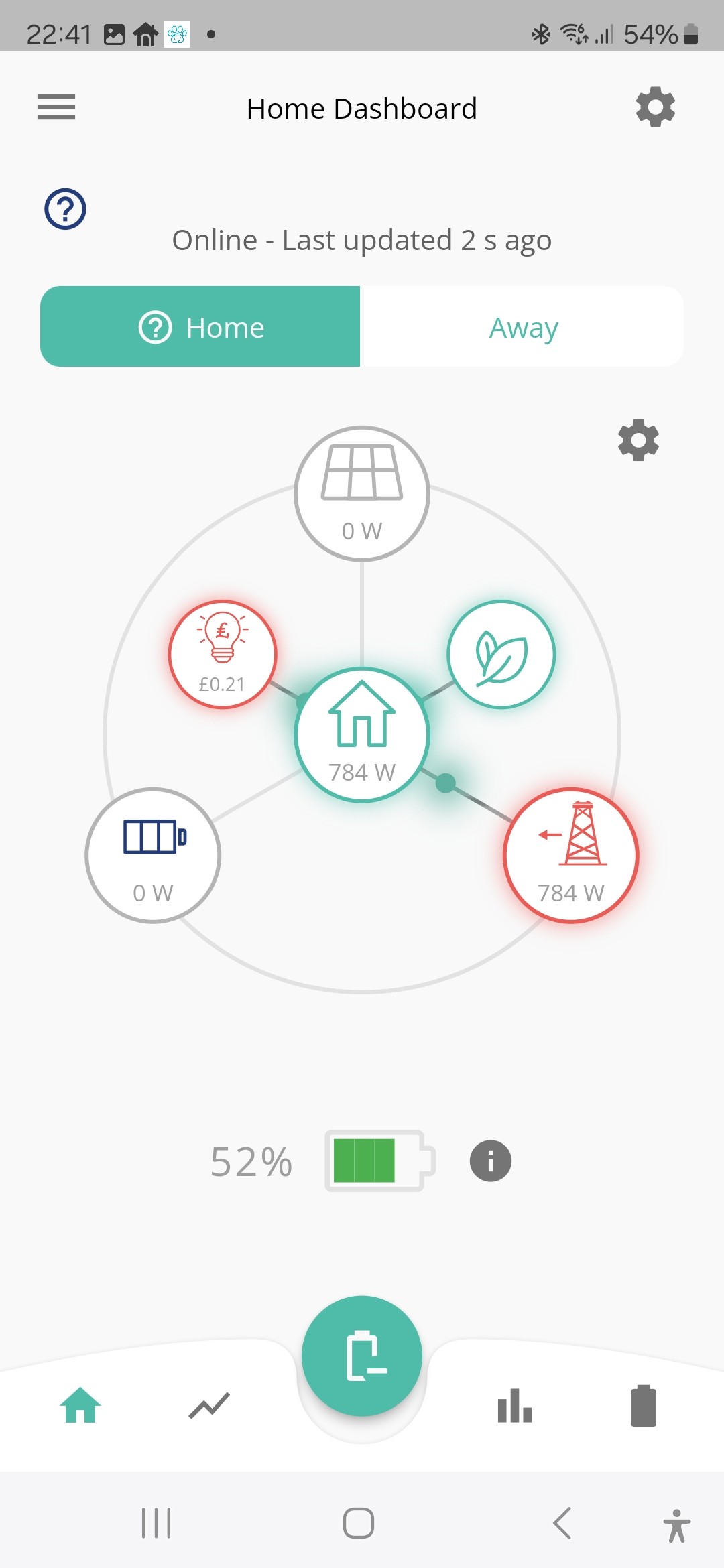Tap the floating battery action button
The height and width of the screenshot is (1568, 724).
coord(362,1356)
